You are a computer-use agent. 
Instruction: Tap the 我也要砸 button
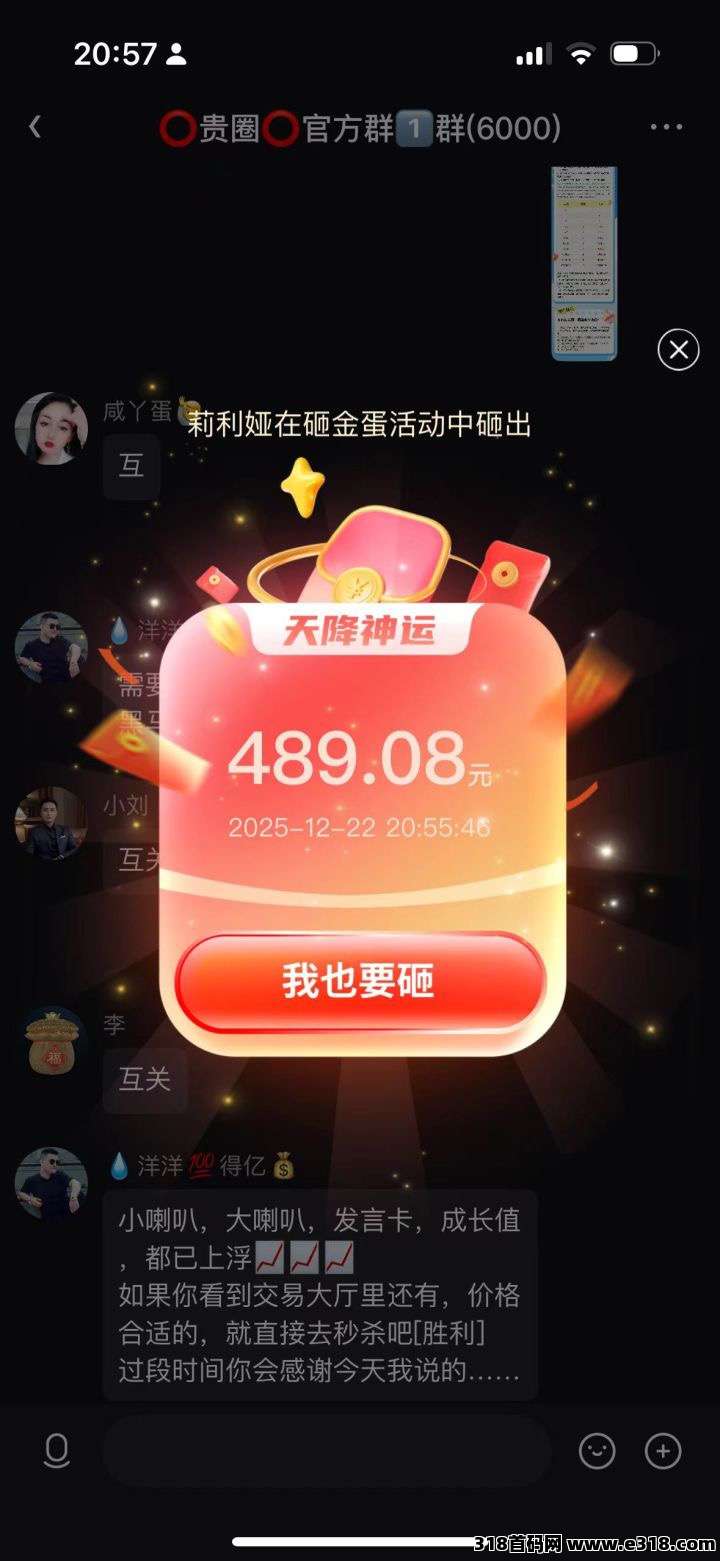click(358, 981)
